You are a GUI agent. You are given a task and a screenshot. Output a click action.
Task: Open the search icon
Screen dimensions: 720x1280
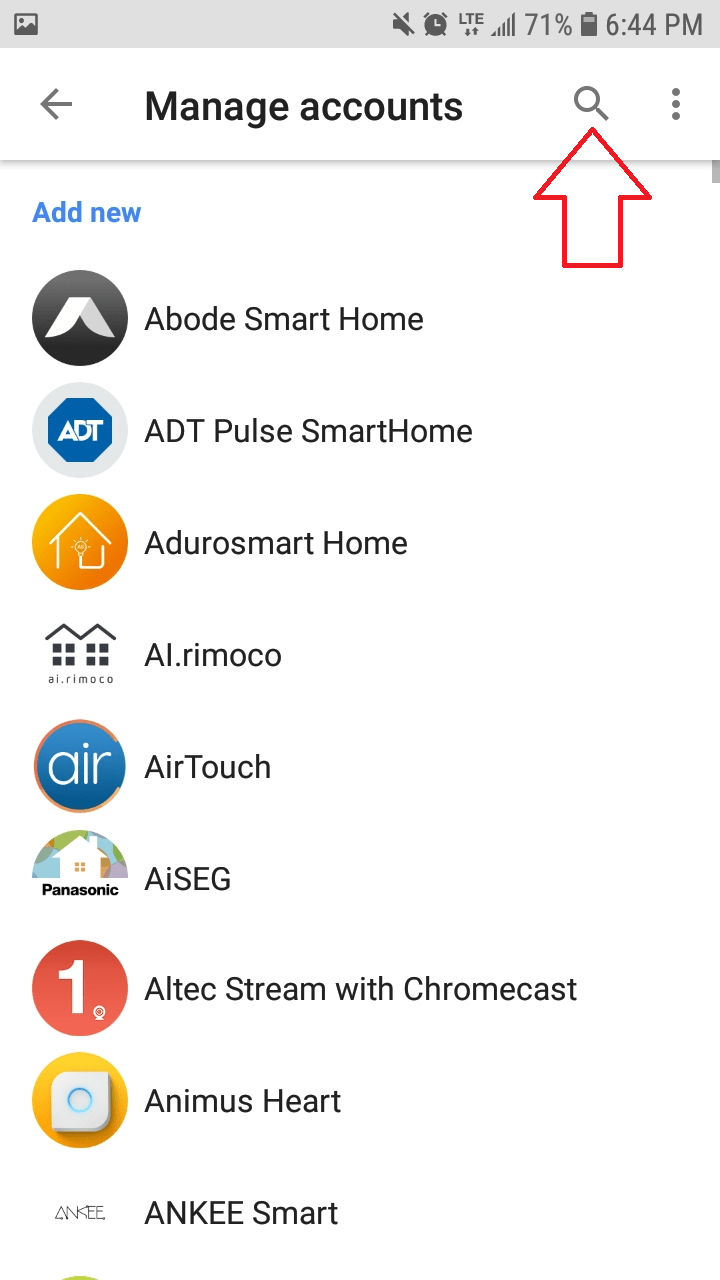click(590, 103)
